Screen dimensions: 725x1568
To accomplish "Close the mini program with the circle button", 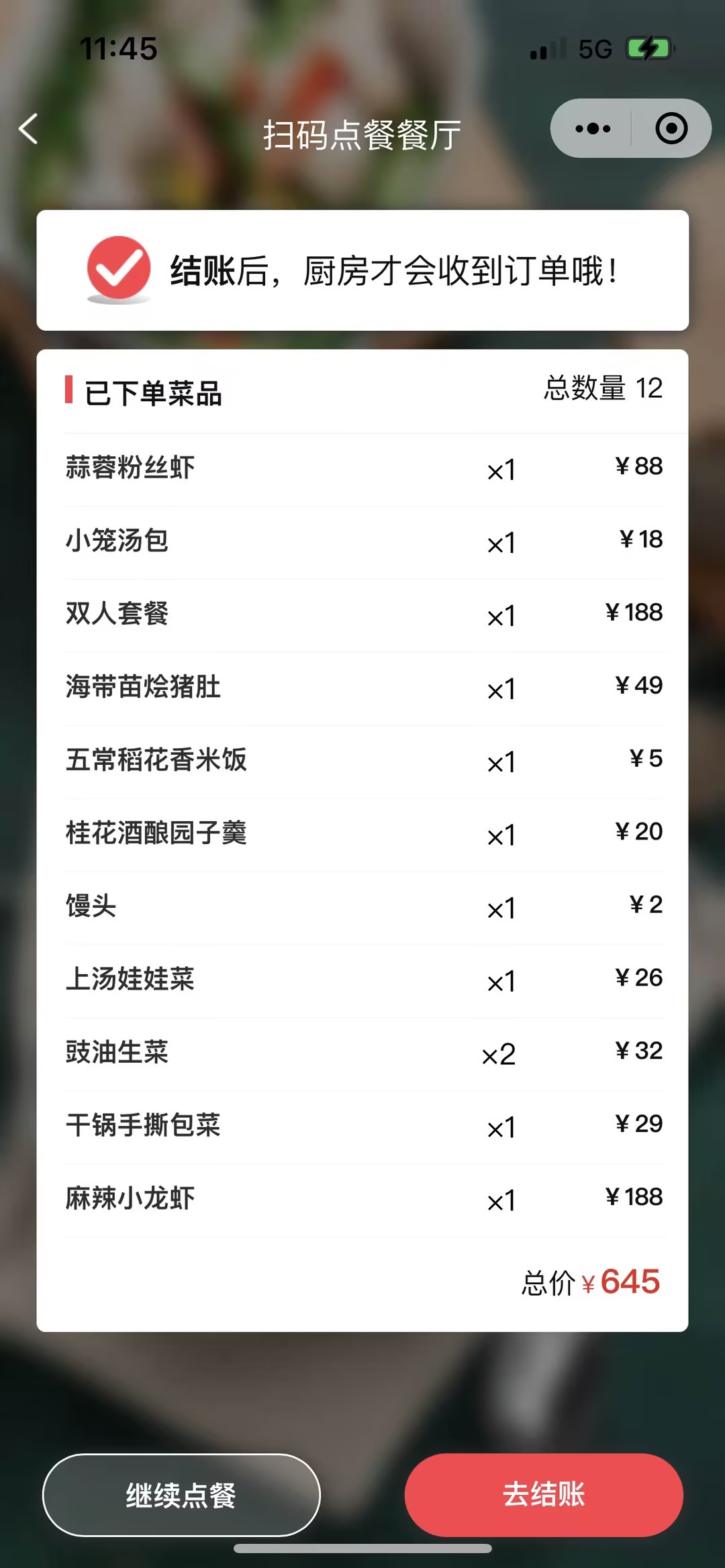I will click(671, 128).
